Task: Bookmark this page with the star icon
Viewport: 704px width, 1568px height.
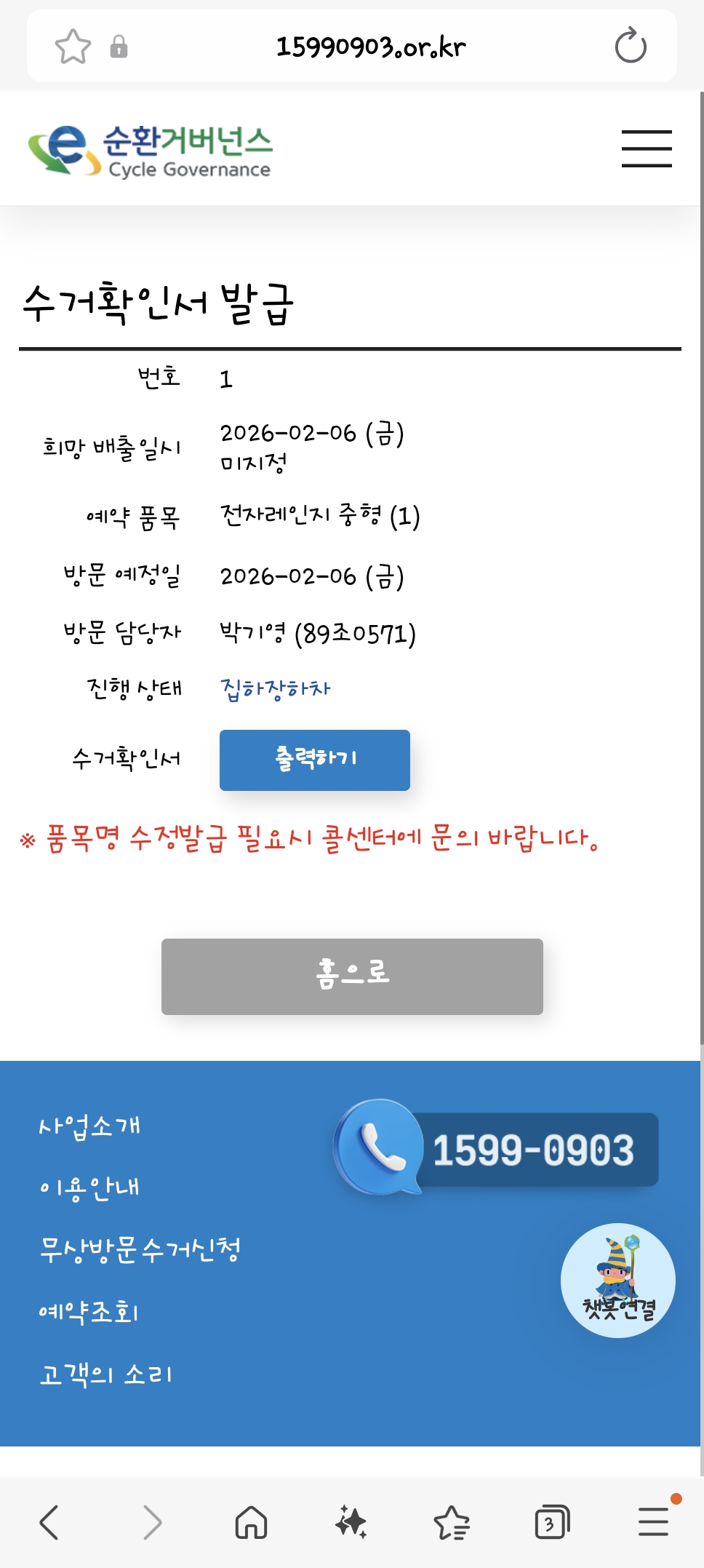Action: 73,47
